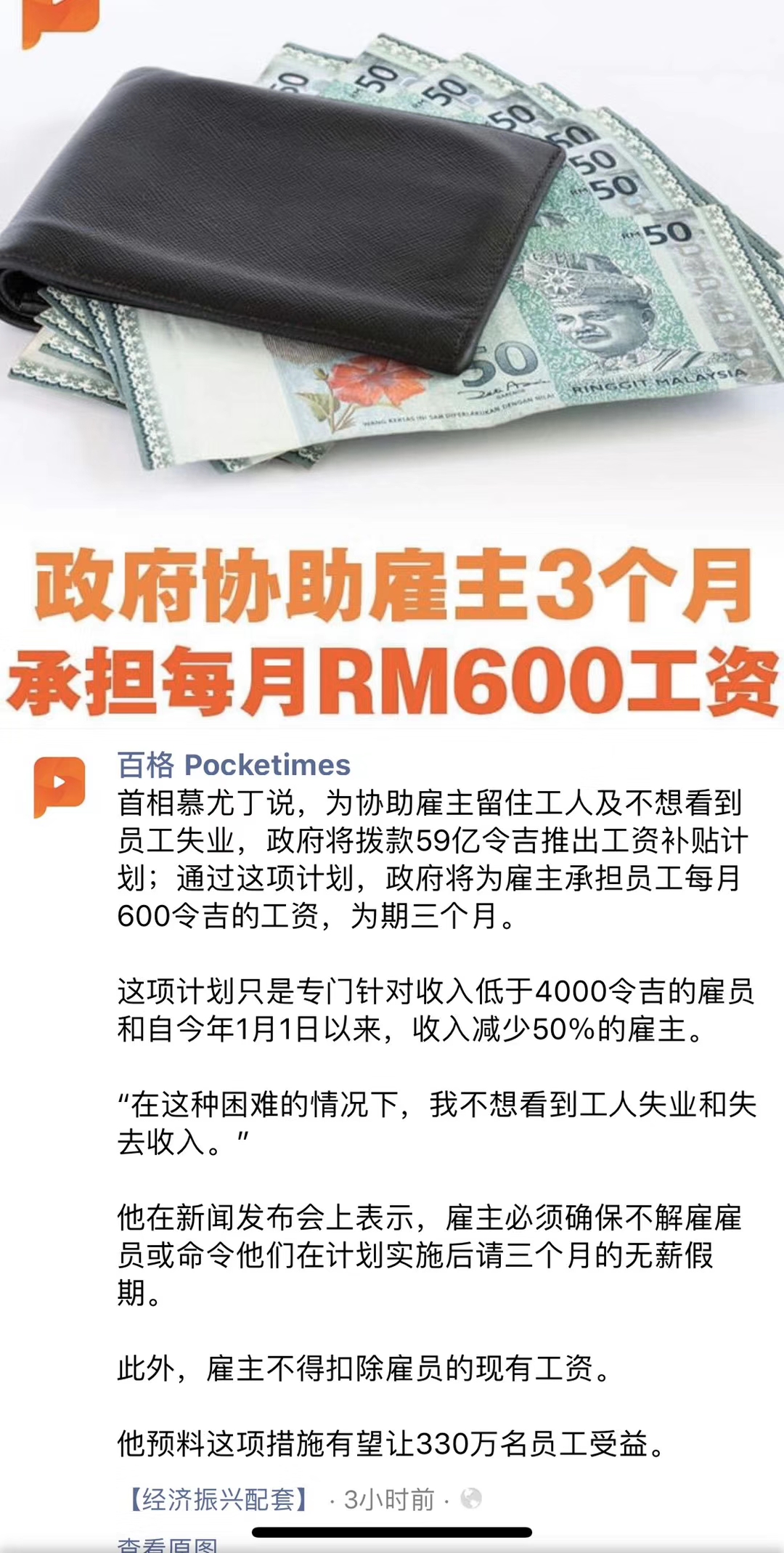Open the RM600 wage subsidy photo
Viewport: 784px width, 1553px height.
pos(392,363)
